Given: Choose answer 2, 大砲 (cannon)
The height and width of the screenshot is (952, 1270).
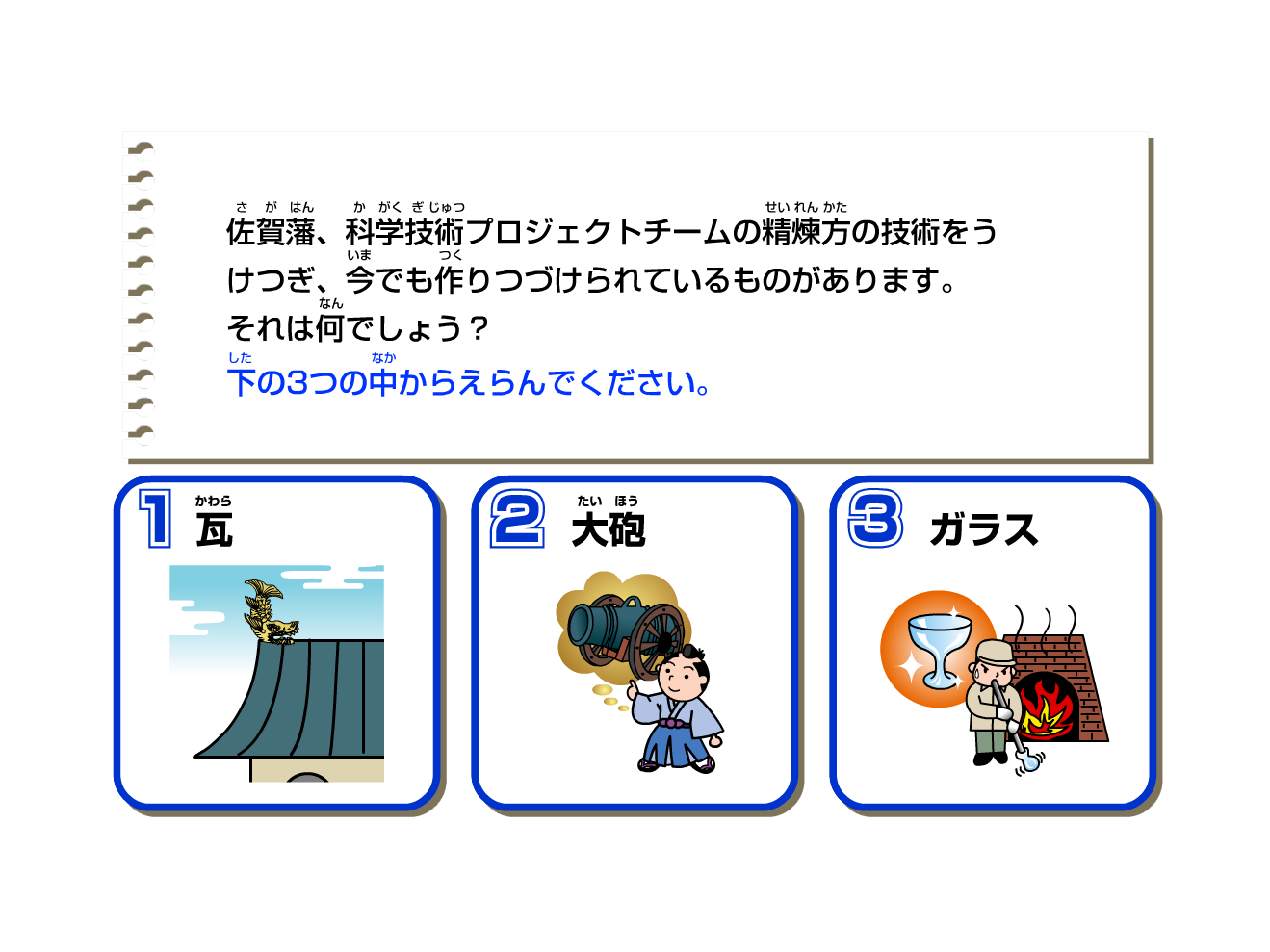Looking at the screenshot, I should [x=635, y=643].
